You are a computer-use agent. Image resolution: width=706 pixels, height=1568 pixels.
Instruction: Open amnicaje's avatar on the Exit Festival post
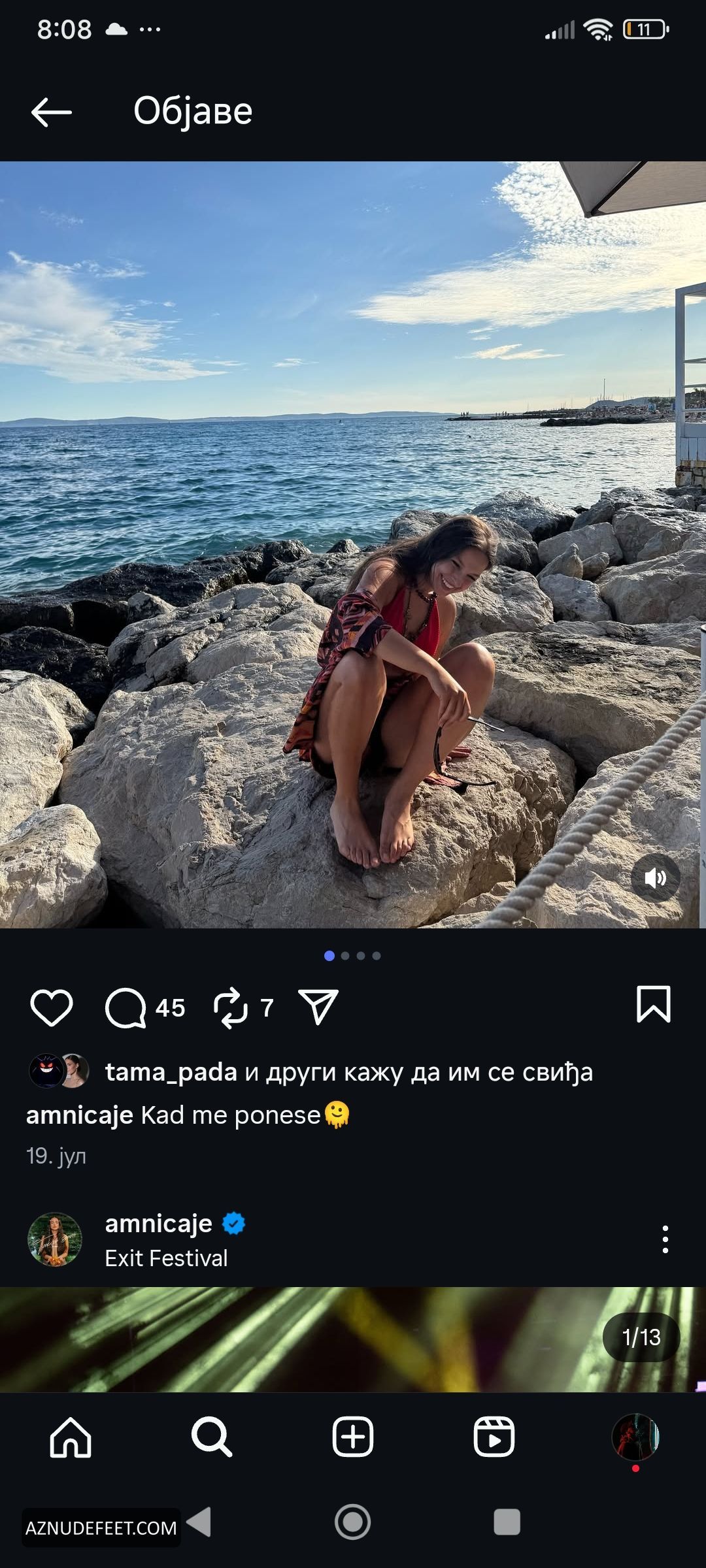click(55, 1239)
